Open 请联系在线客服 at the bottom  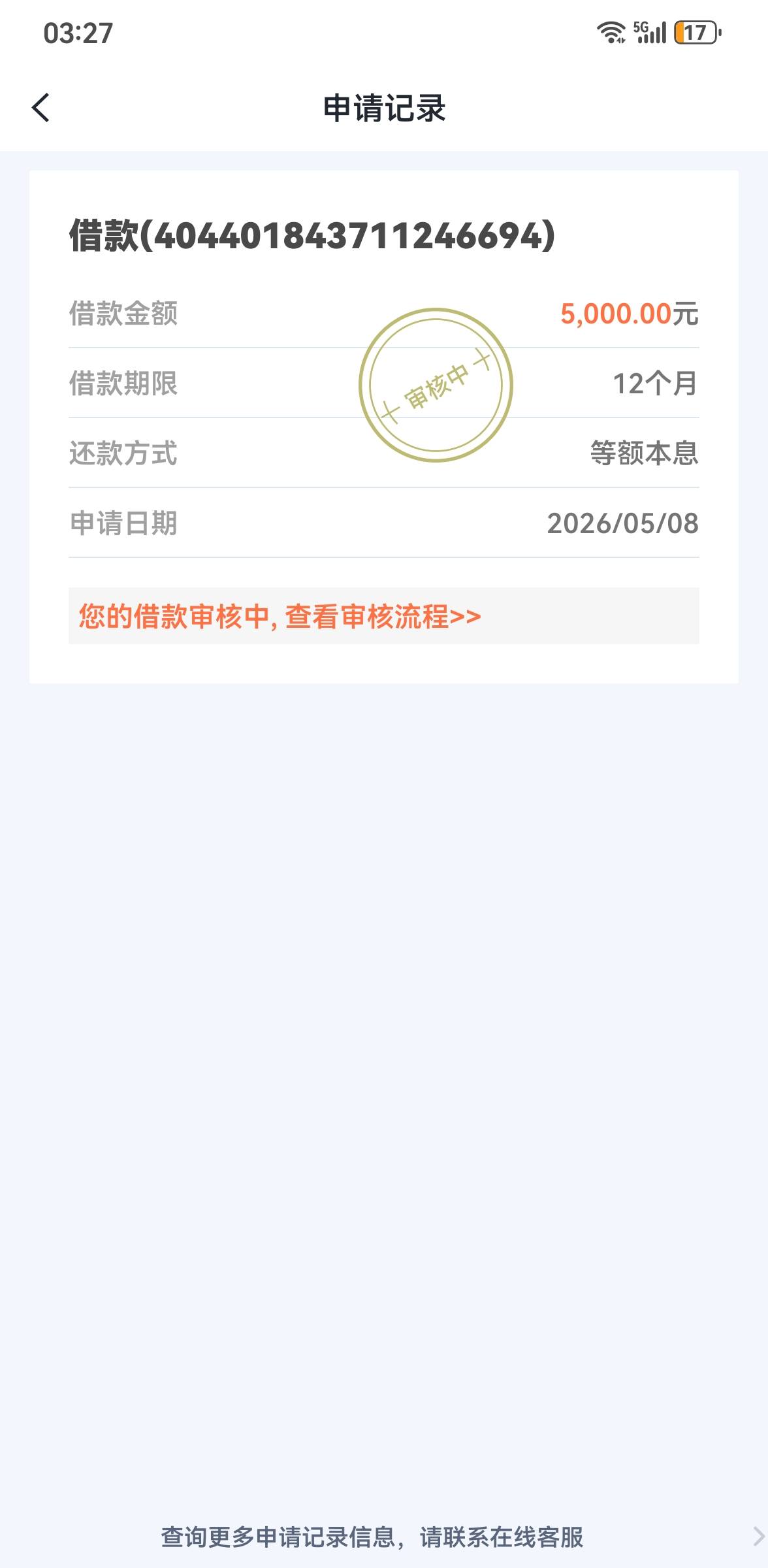[x=502, y=1537]
